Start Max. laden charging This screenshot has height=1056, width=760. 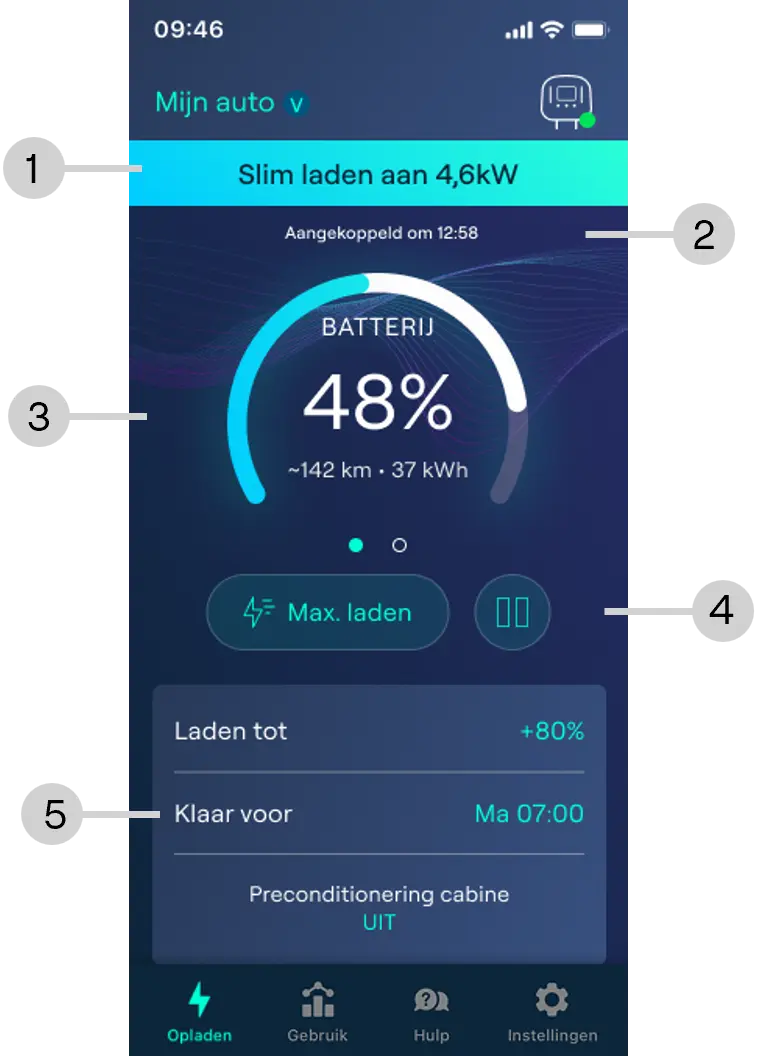tap(328, 612)
